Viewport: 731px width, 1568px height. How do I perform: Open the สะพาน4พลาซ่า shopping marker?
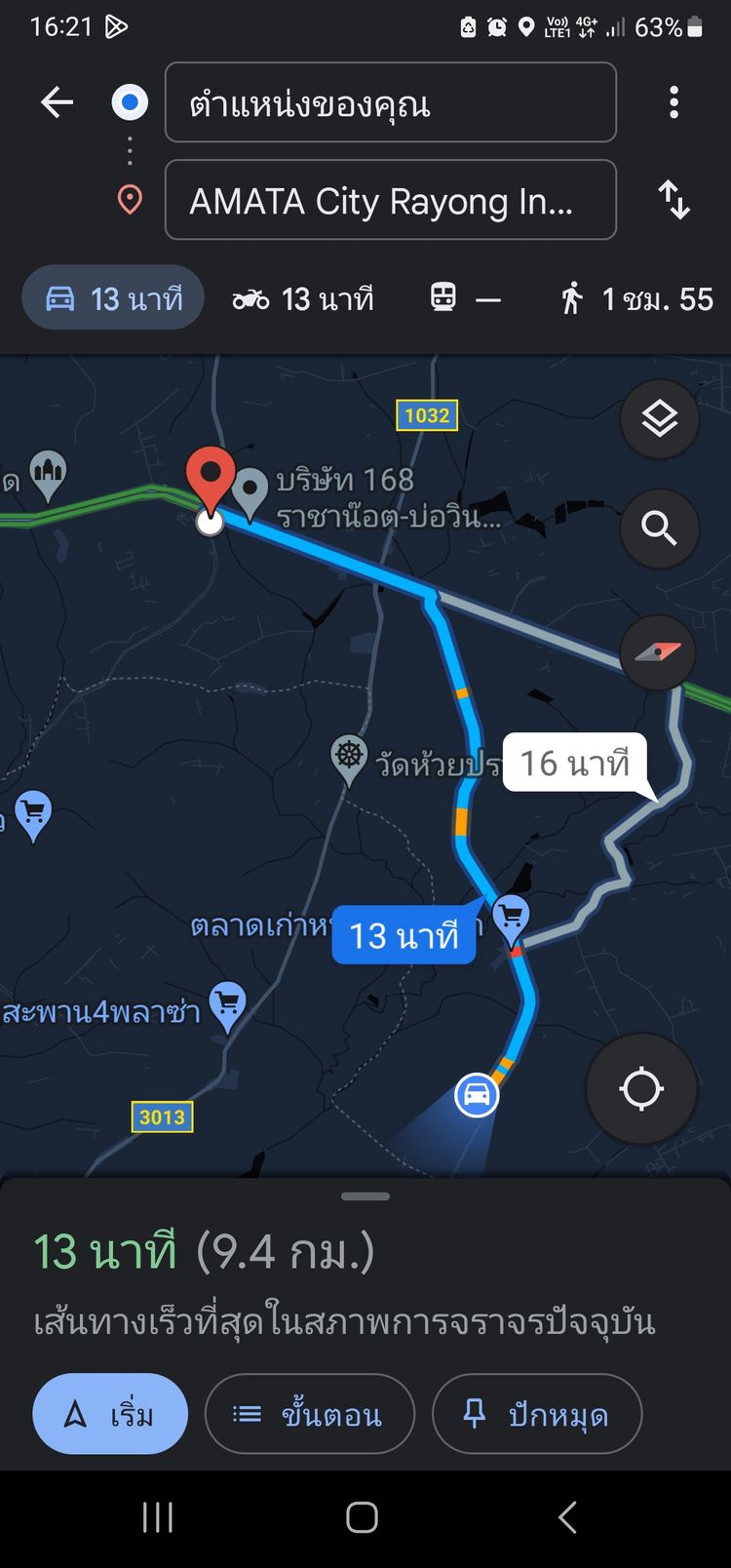pyautogui.click(x=227, y=1004)
